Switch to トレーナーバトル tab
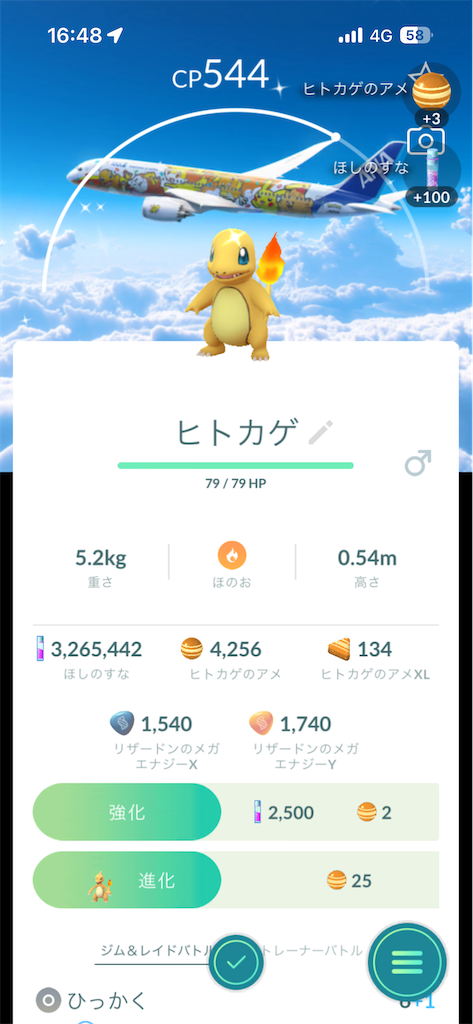The width and height of the screenshot is (473, 1024). click(312, 950)
